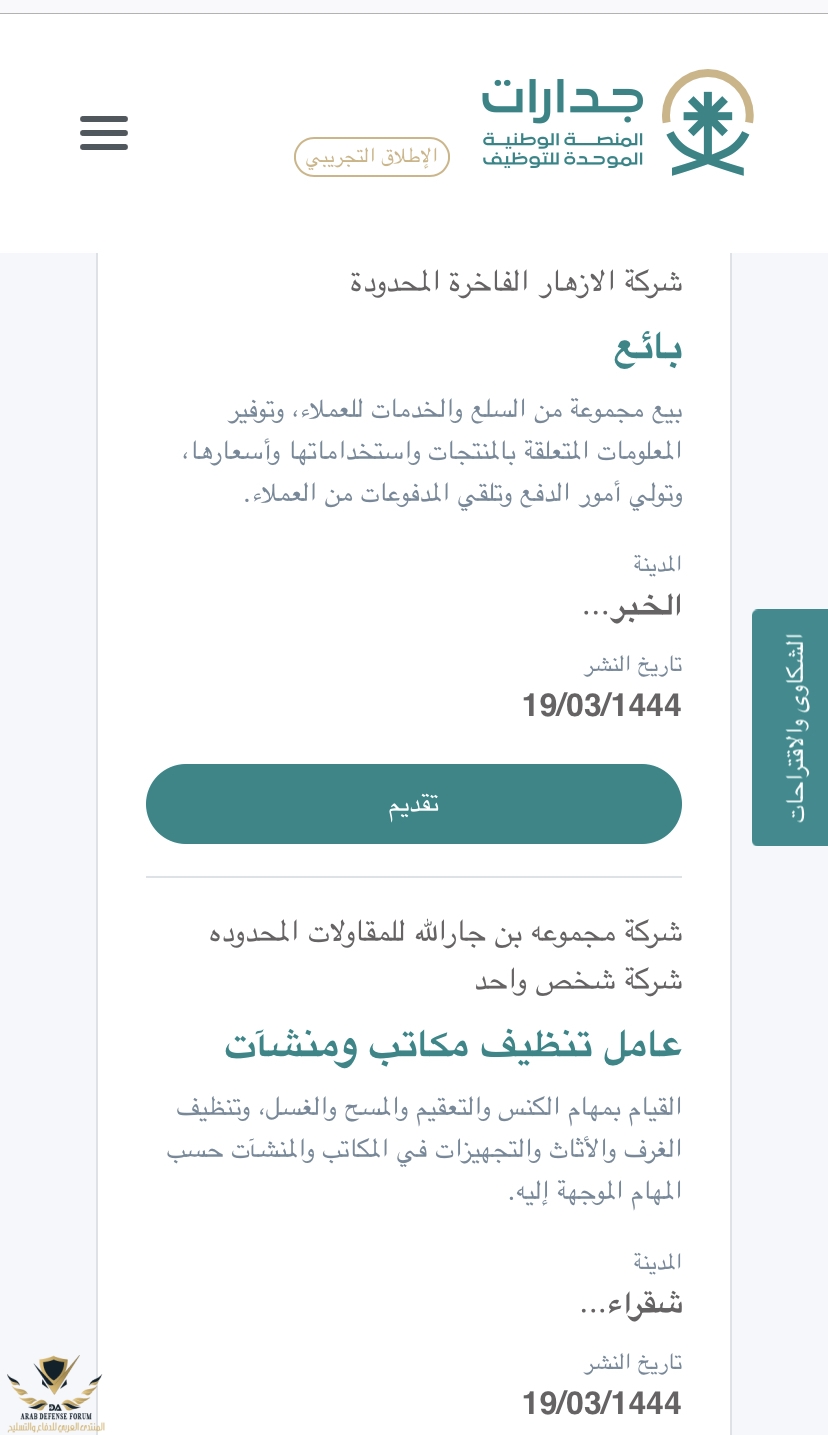Open the بائع job listing title
828x1435 pixels.
(647, 349)
